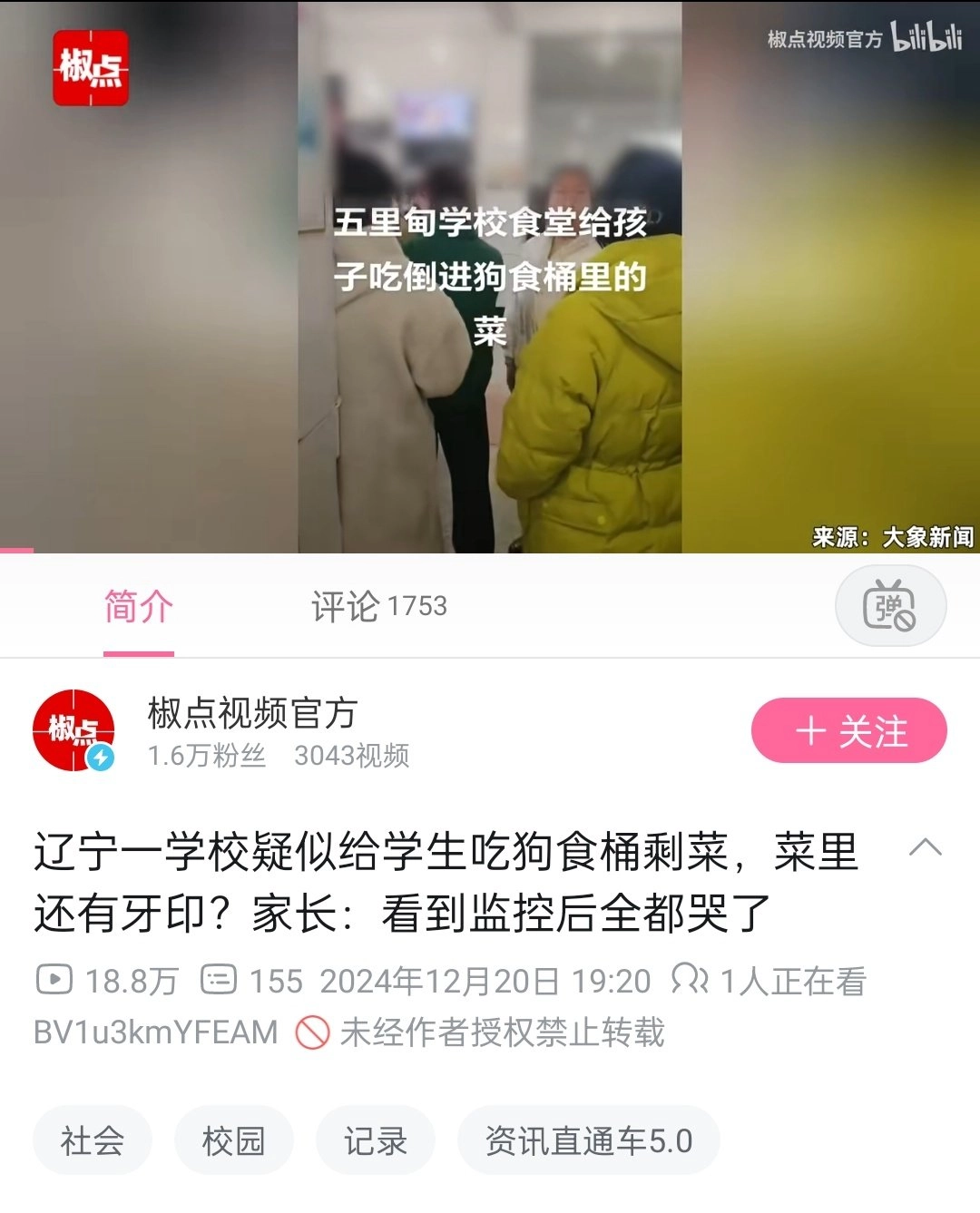Select the 简介 tab
This screenshot has width=980, height=1213.
(x=138, y=606)
